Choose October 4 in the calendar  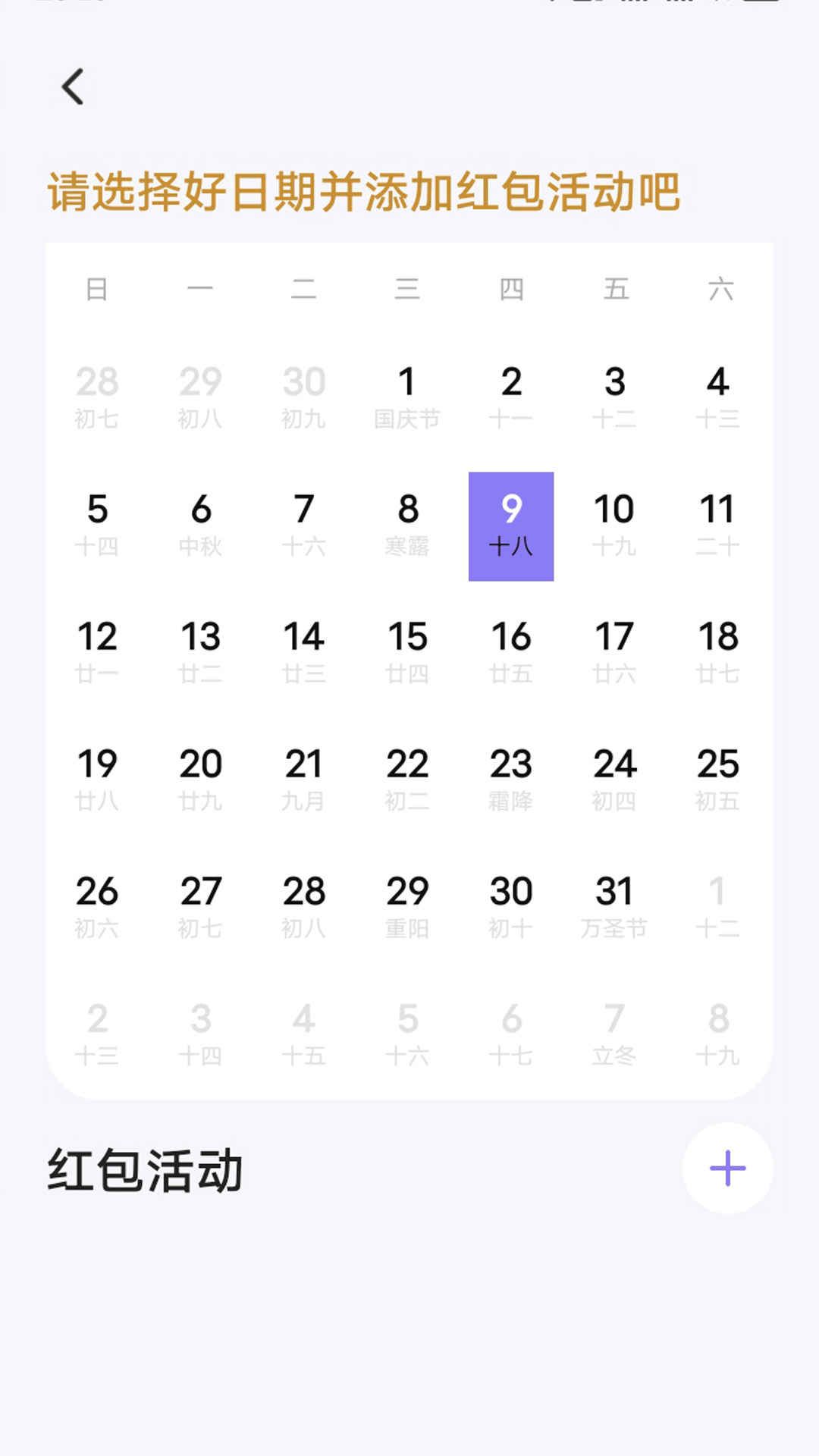click(x=718, y=399)
